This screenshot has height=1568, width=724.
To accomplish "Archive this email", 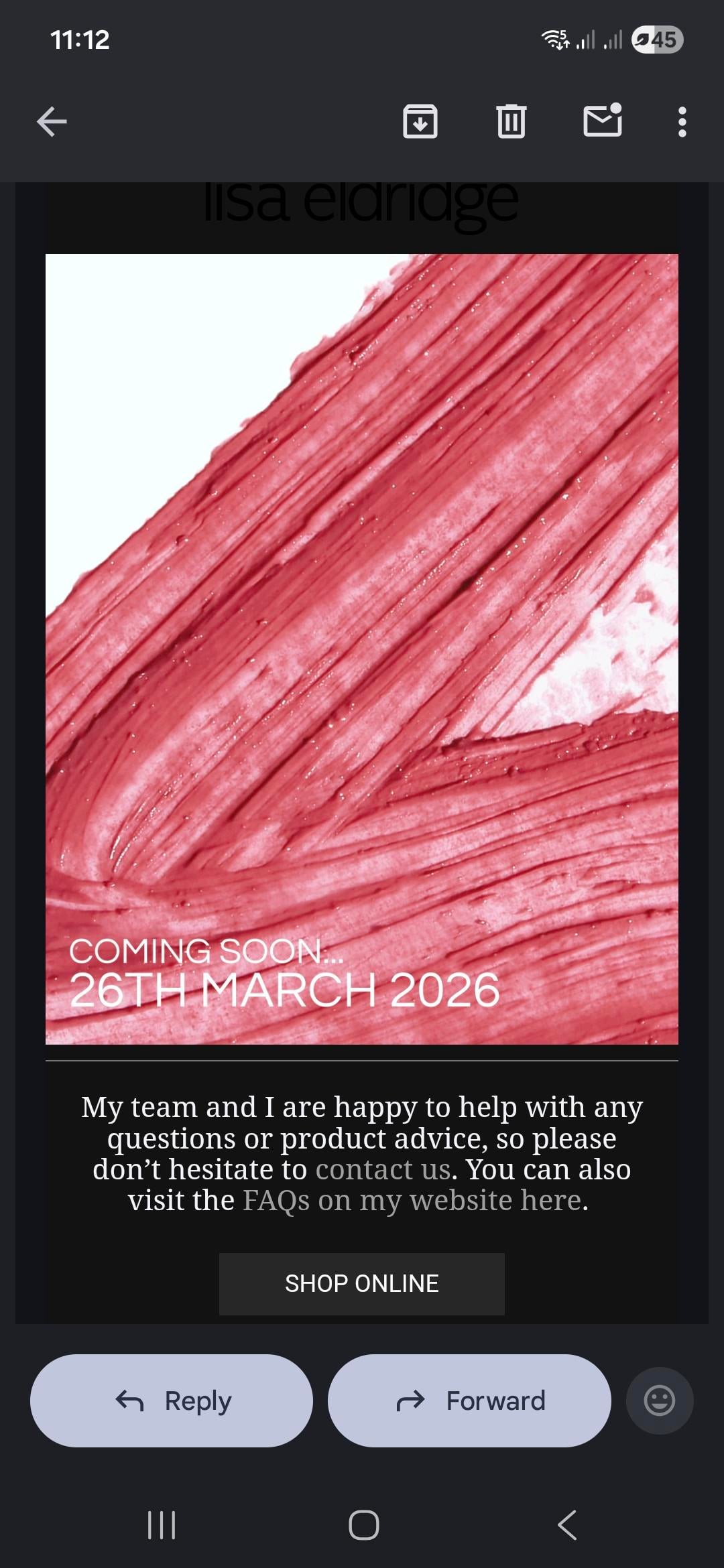I will click(420, 122).
